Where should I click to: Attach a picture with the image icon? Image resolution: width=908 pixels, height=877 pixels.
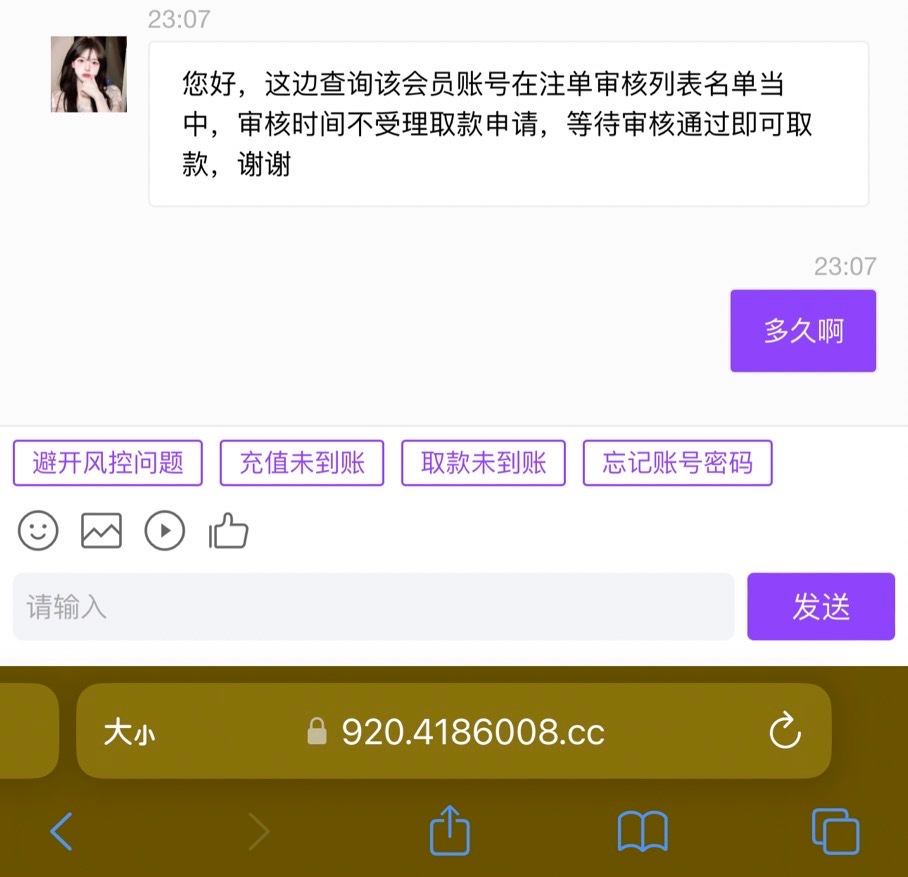pos(101,531)
